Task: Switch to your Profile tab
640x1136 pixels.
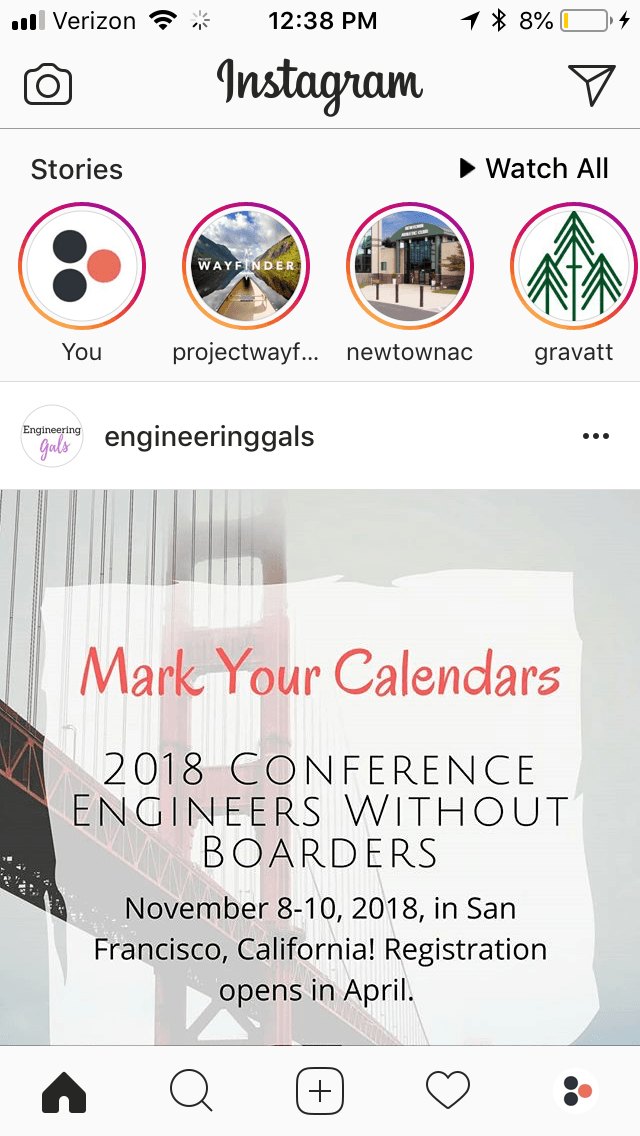Action: point(576,1090)
